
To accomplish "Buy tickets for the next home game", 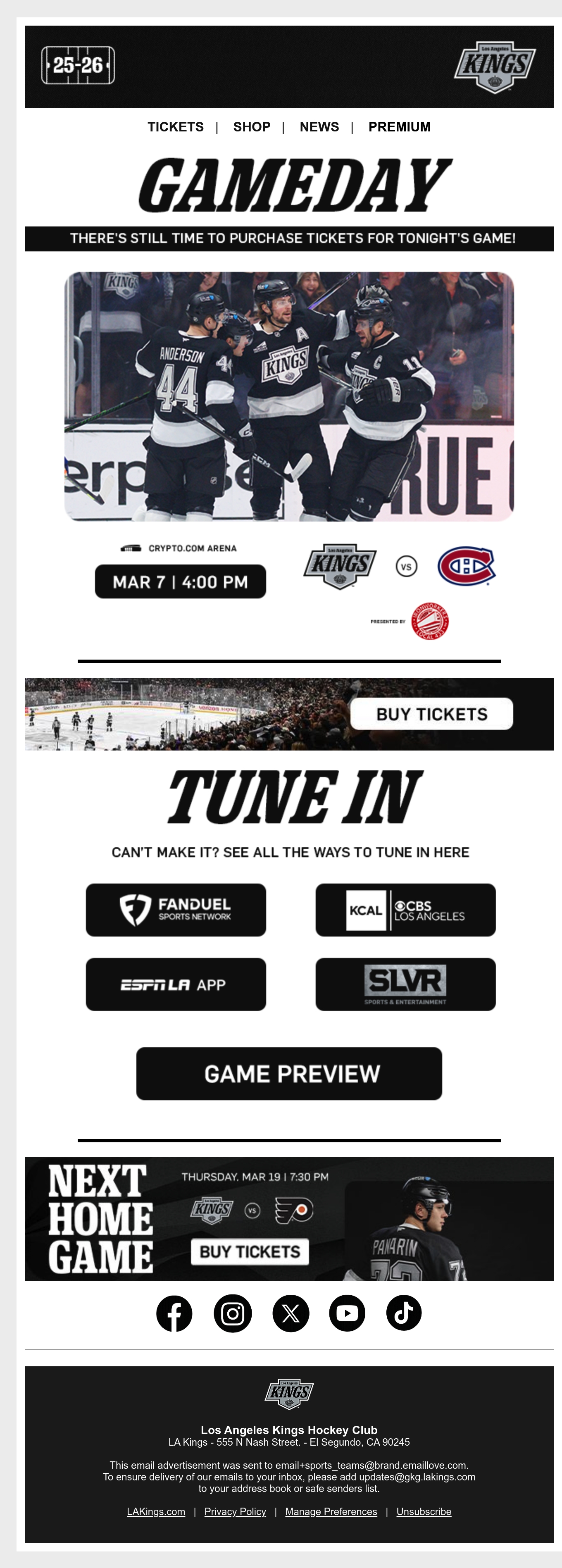I will [x=250, y=1251].
